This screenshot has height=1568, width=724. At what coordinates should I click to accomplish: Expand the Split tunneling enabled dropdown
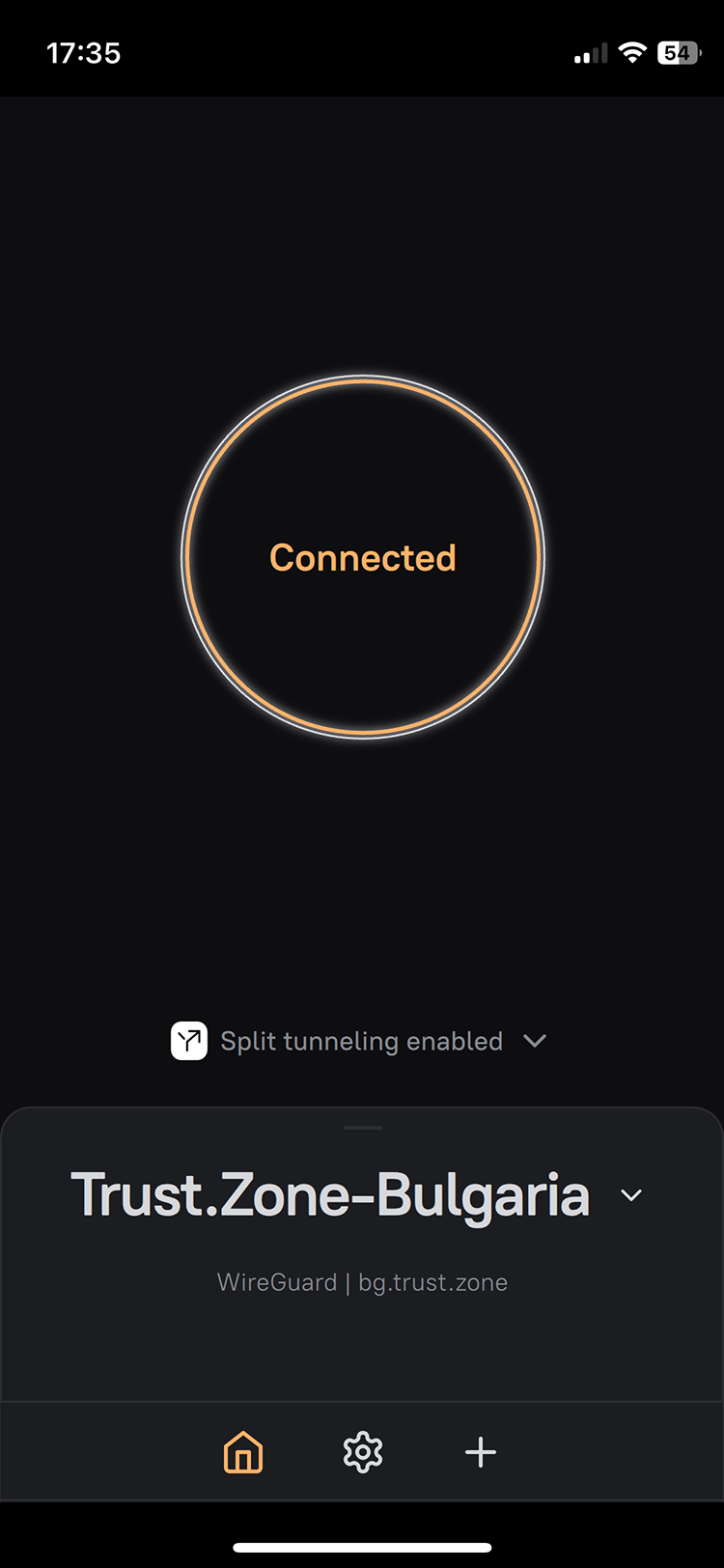coord(534,1041)
